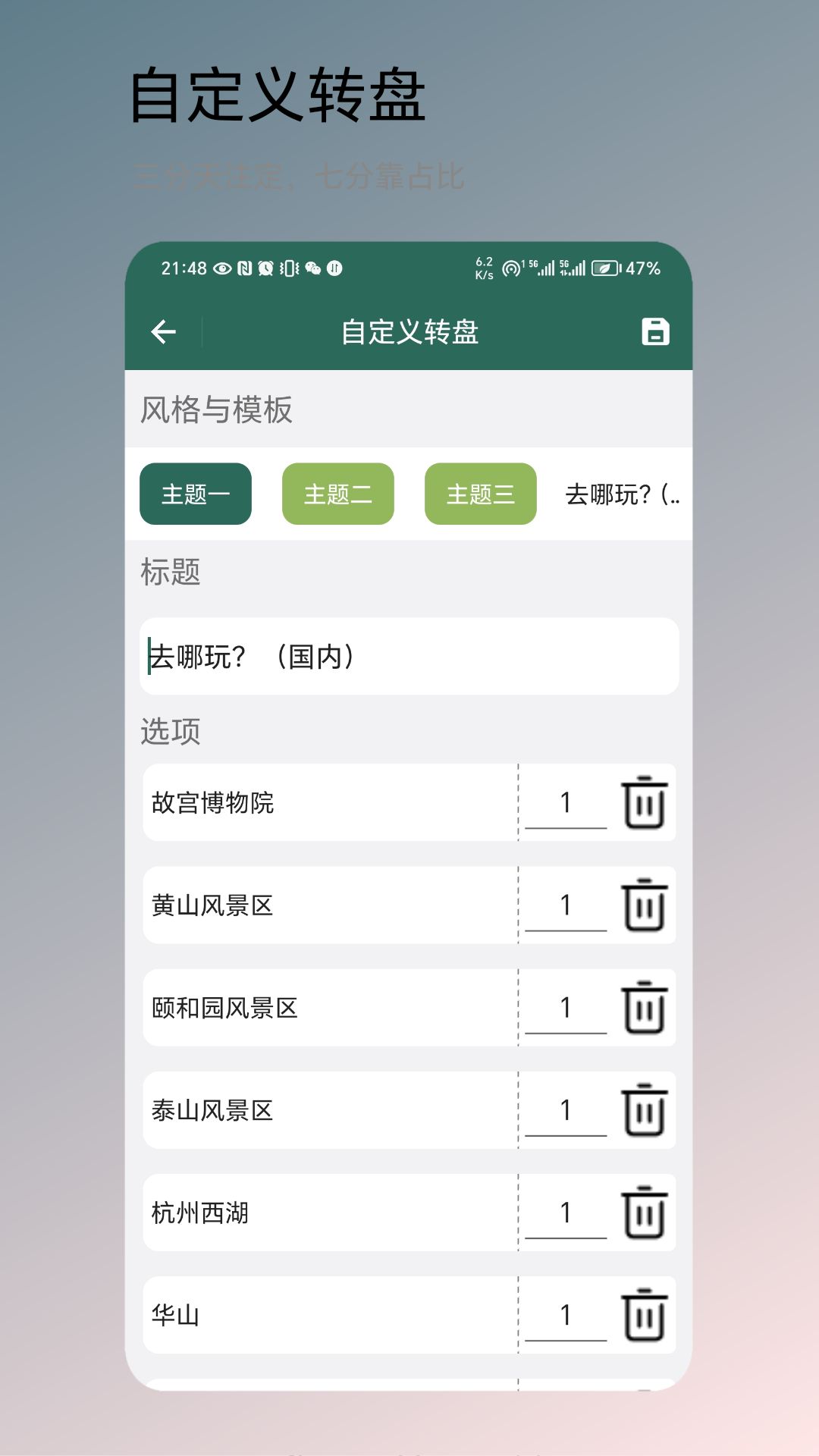Go back using the arrow icon
This screenshot has width=819, height=1456.
pyautogui.click(x=163, y=331)
